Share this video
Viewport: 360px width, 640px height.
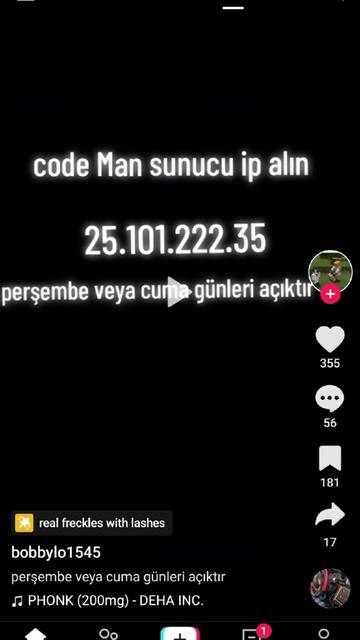[x=330, y=516]
